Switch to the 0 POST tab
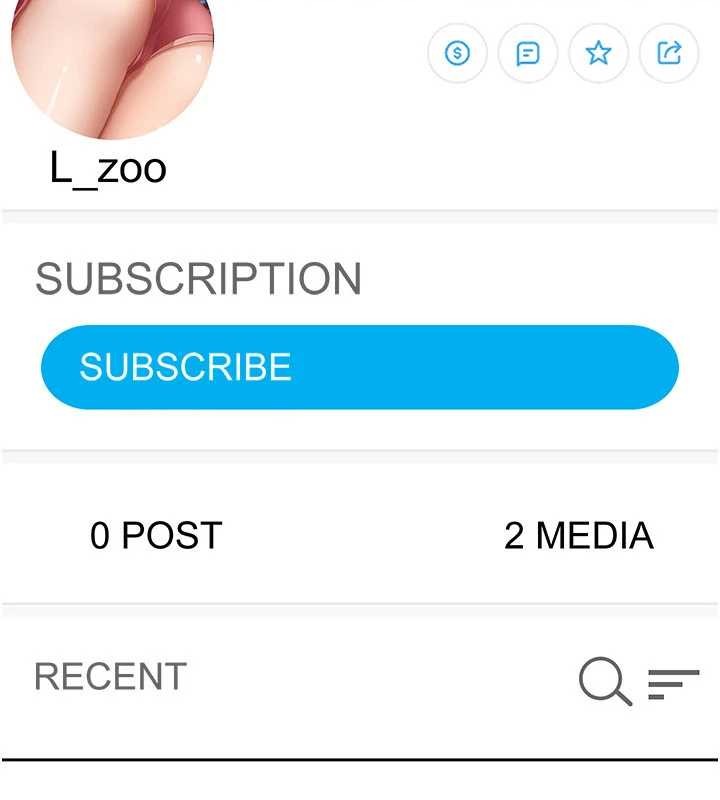 coord(155,536)
